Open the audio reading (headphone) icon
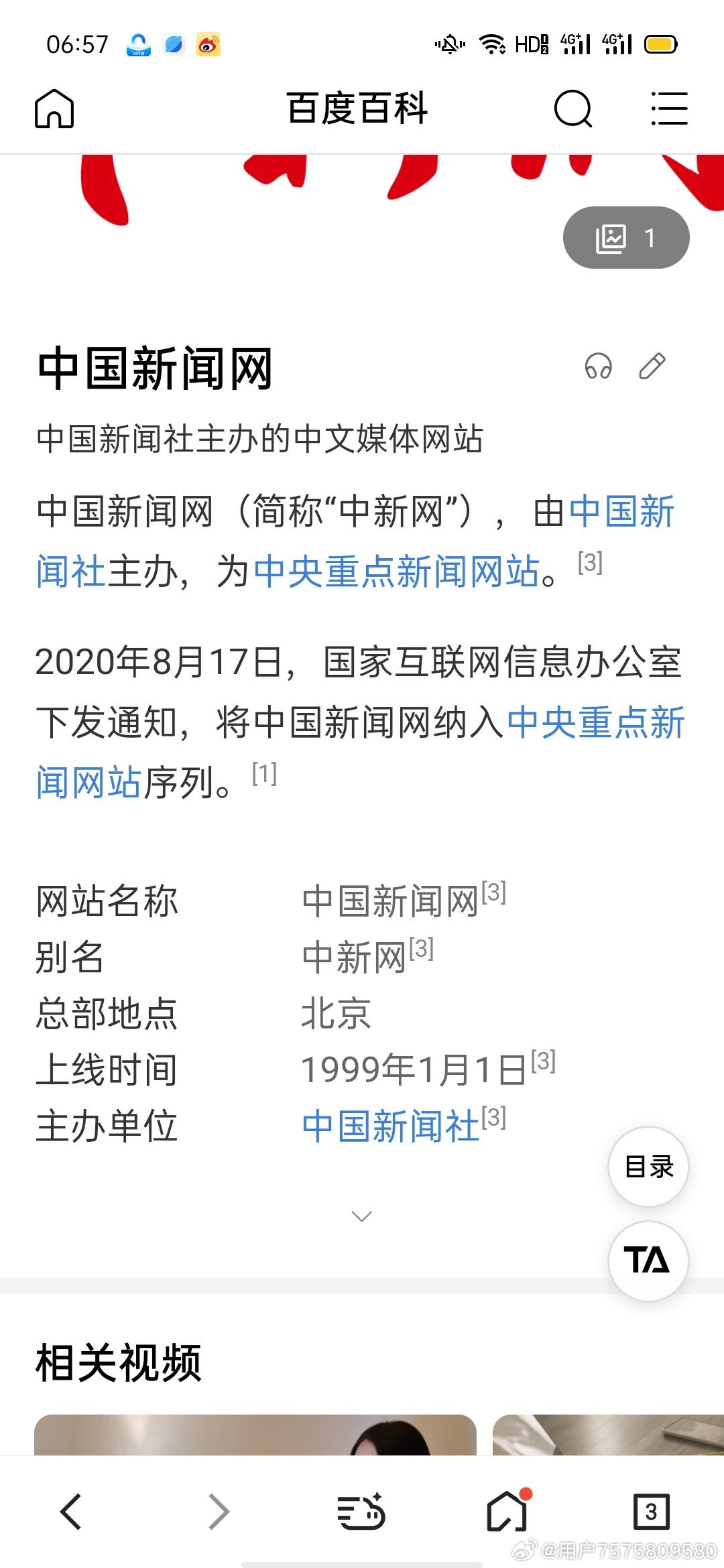The height and width of the screenshot is (1568, 724). point(599,367)
